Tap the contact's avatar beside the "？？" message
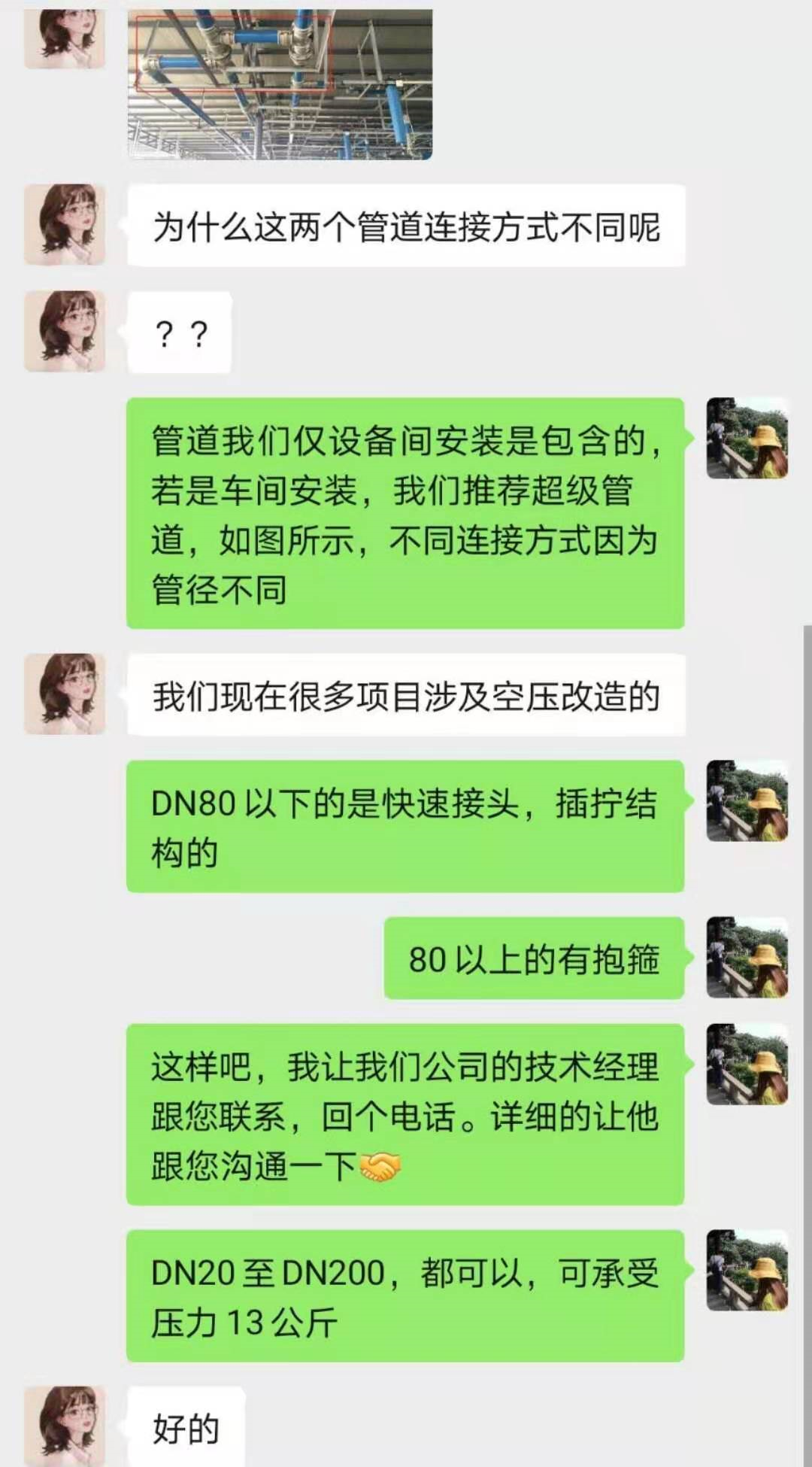 pyautogui.click(x=65, y=332)
